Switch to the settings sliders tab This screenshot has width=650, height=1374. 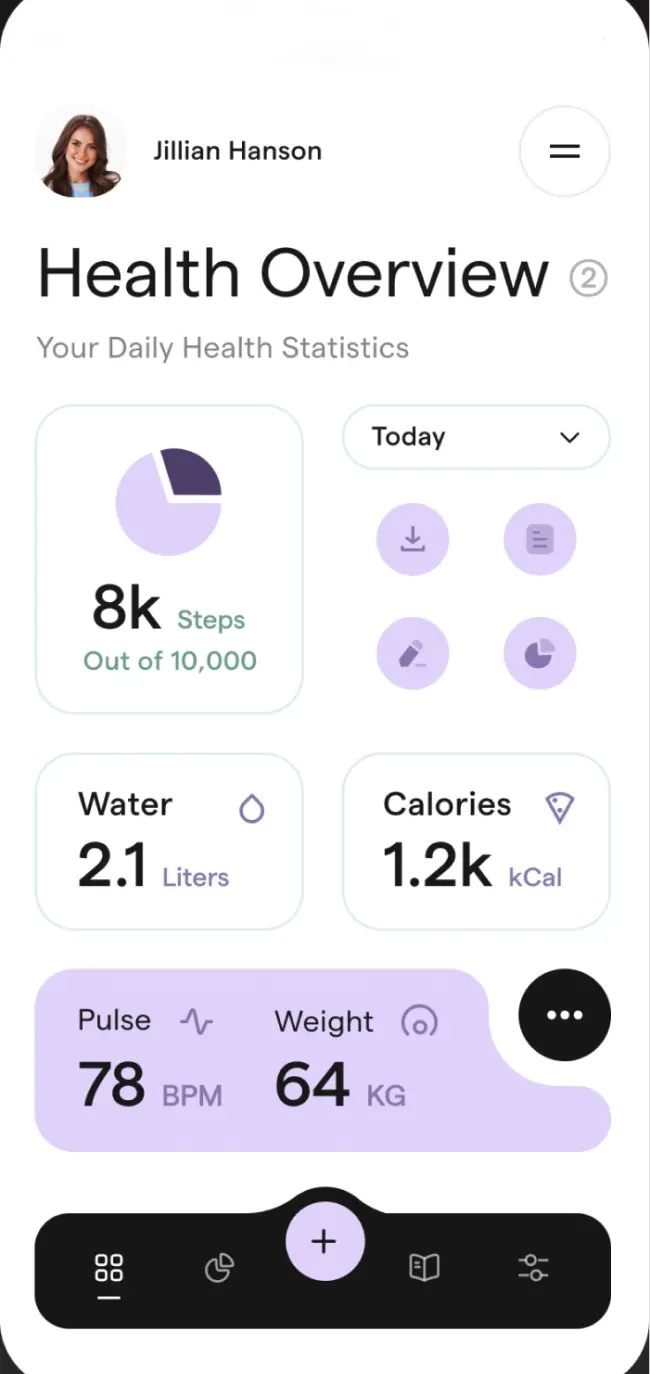tap(534, 1268)
